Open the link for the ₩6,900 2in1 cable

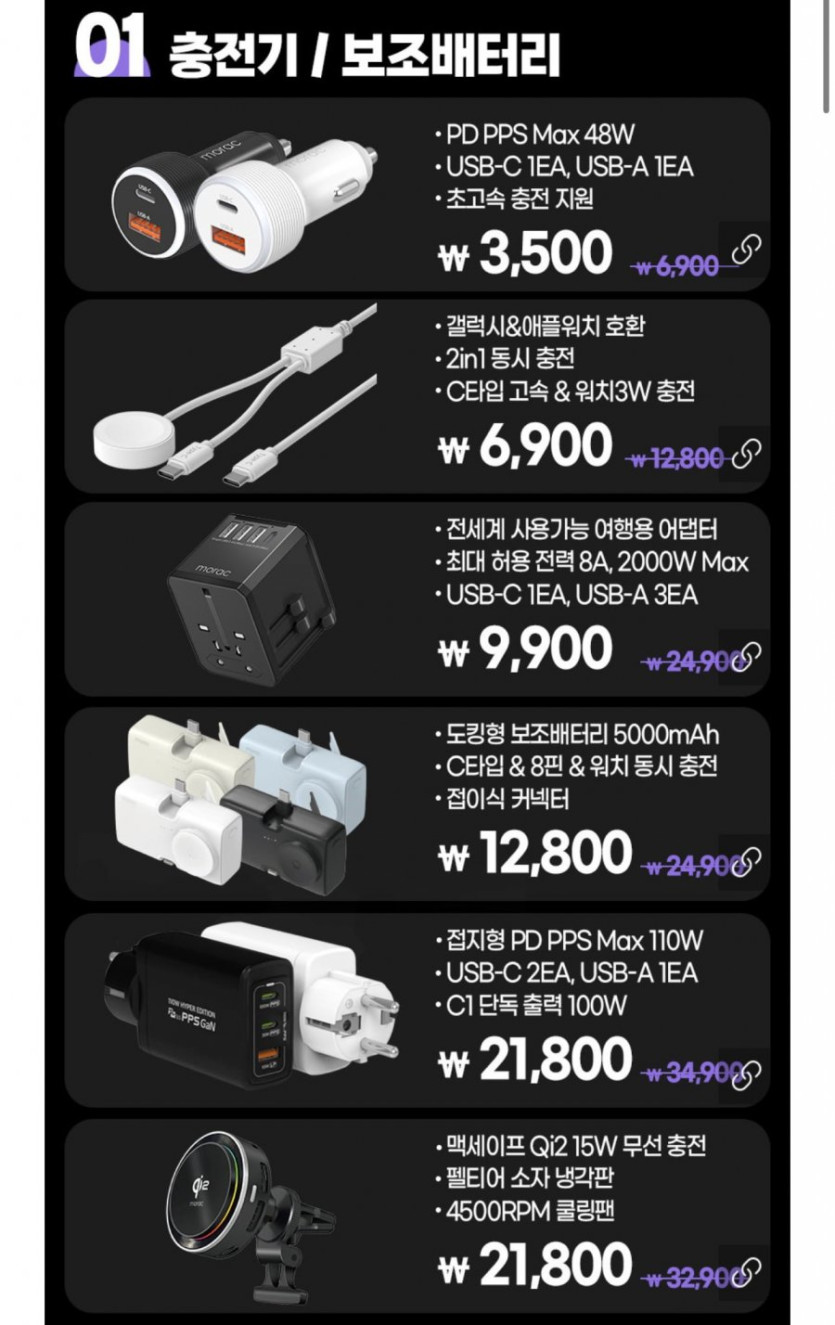(x=746, y=455)
